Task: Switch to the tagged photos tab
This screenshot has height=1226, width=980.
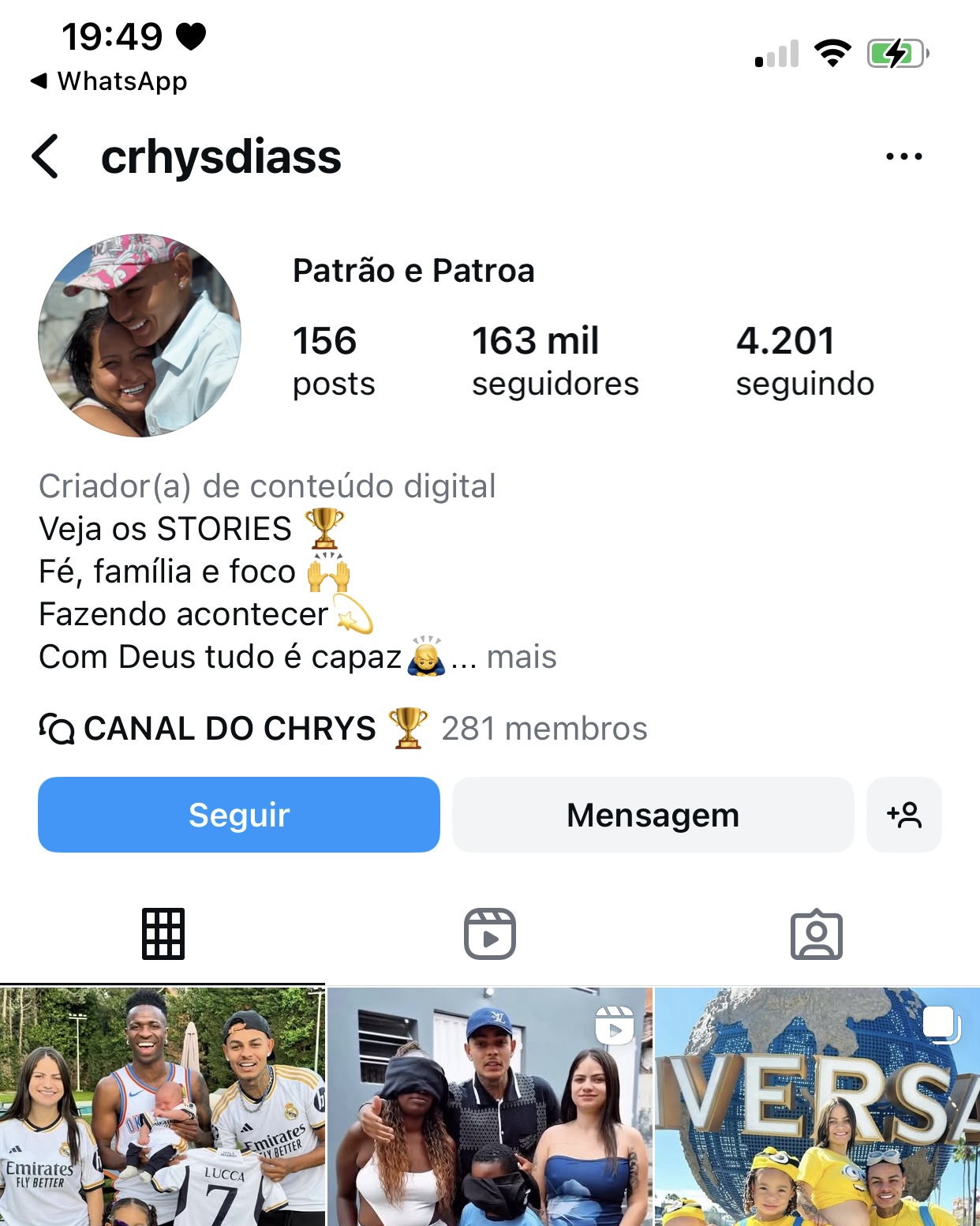Action: pos(817,934)
